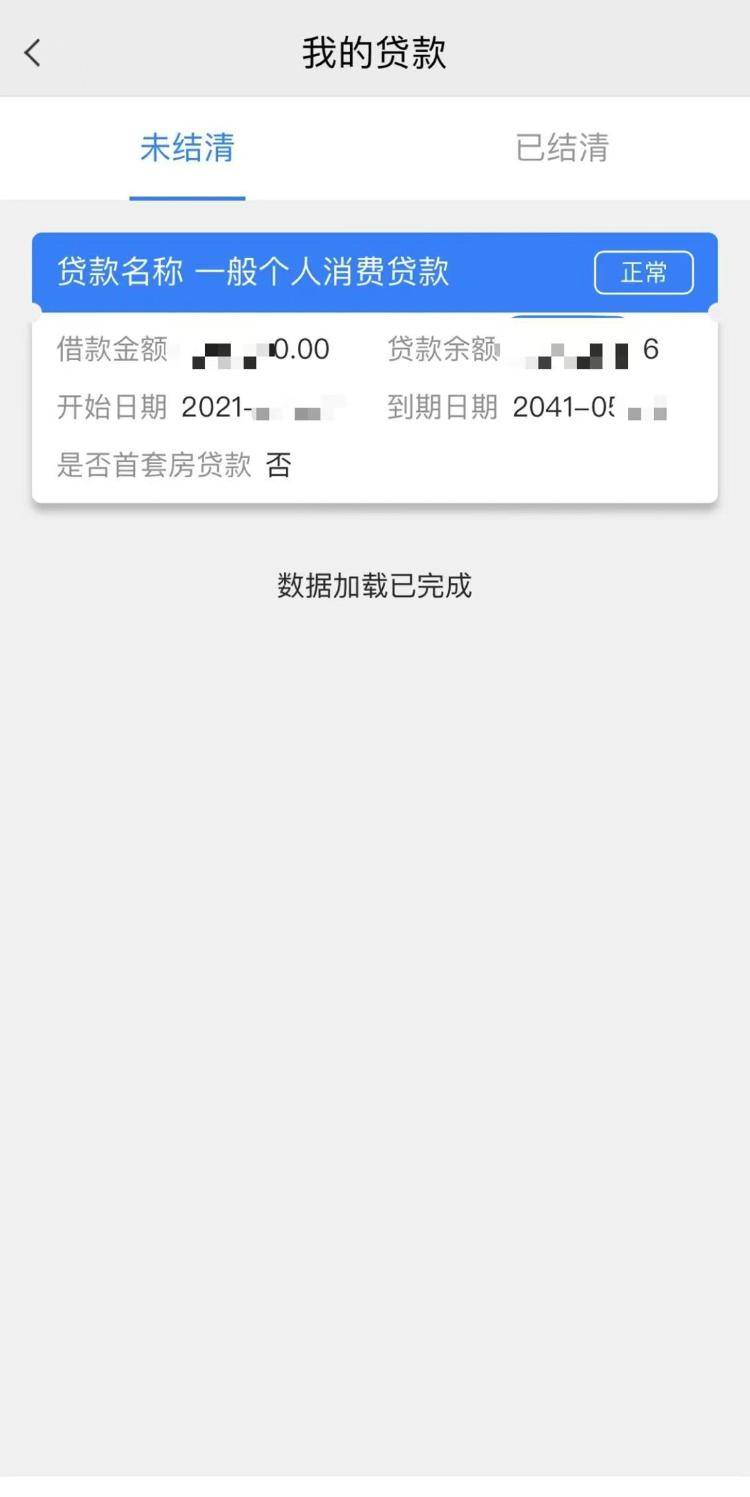This screenshot has height=1497, width=750.
Task: Switch to the 已结清 tab
Action: [x=562, y=147]
